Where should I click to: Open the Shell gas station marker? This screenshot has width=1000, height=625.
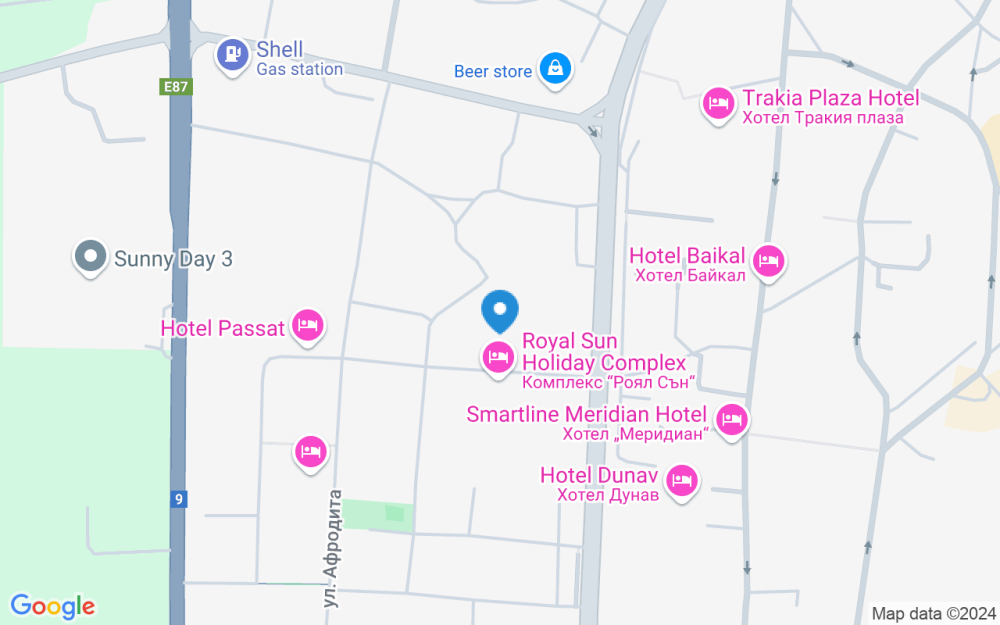233,55
